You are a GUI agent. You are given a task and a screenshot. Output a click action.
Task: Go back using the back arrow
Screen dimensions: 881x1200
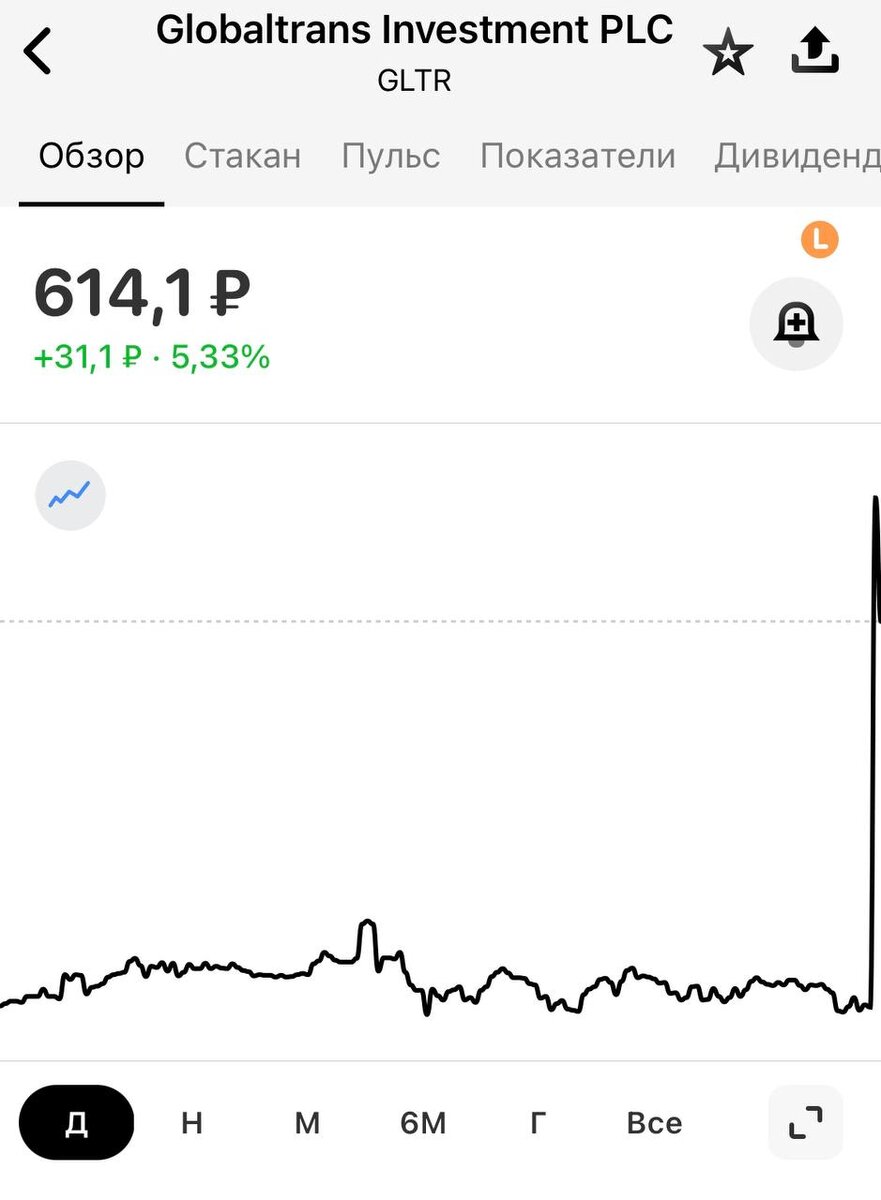pyautogui.click(x=37, y=52)
